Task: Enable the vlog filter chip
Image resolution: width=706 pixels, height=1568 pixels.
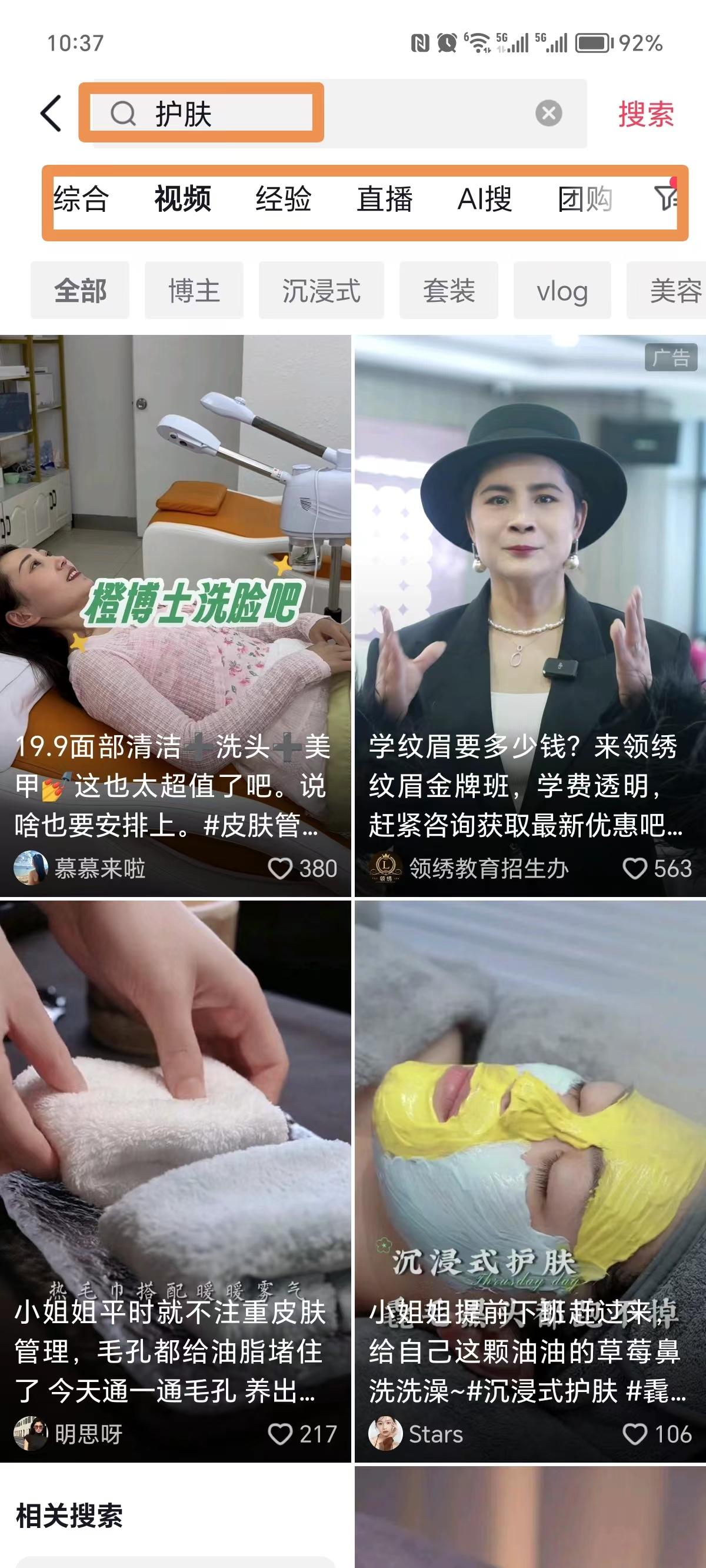Action: click(x=563, y=291)
